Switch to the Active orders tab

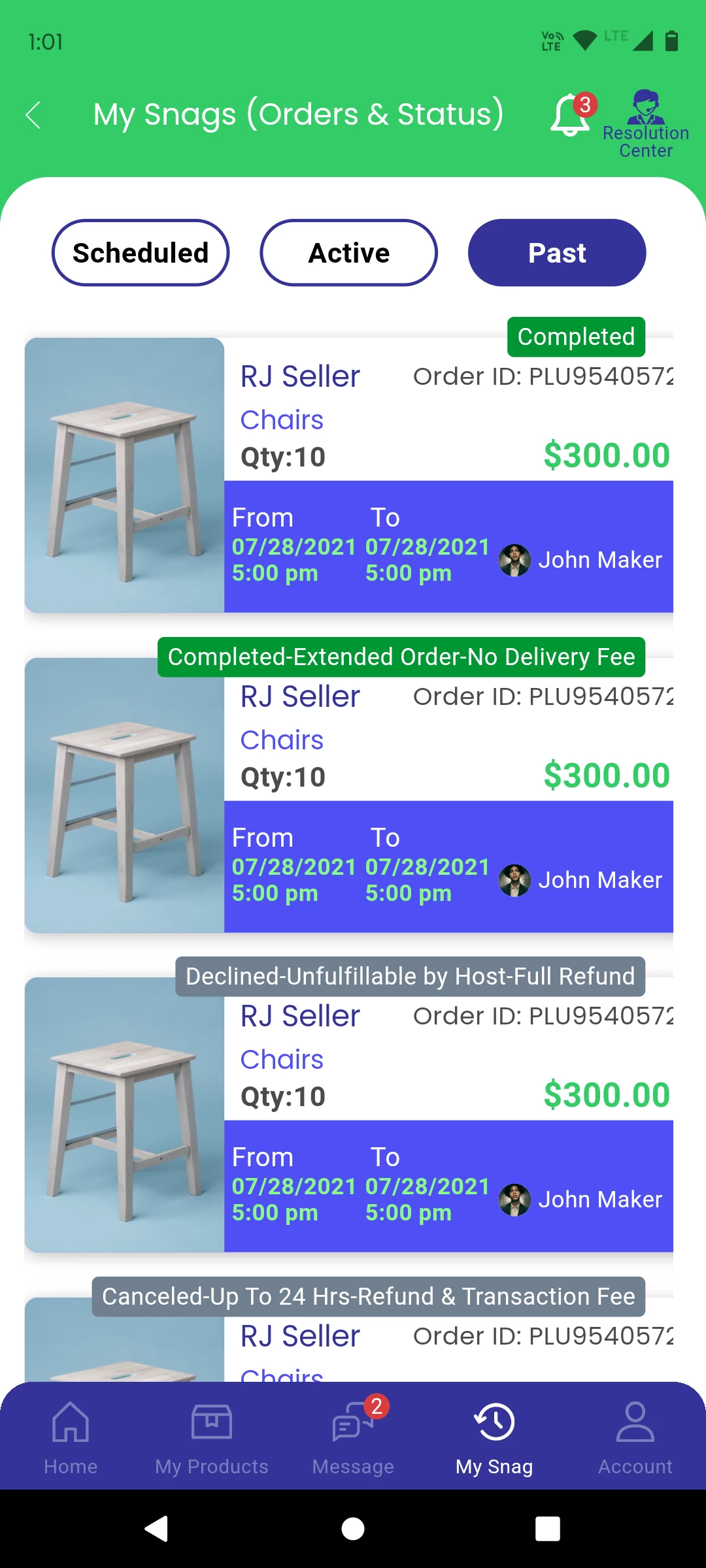click(x=349, y=253)
